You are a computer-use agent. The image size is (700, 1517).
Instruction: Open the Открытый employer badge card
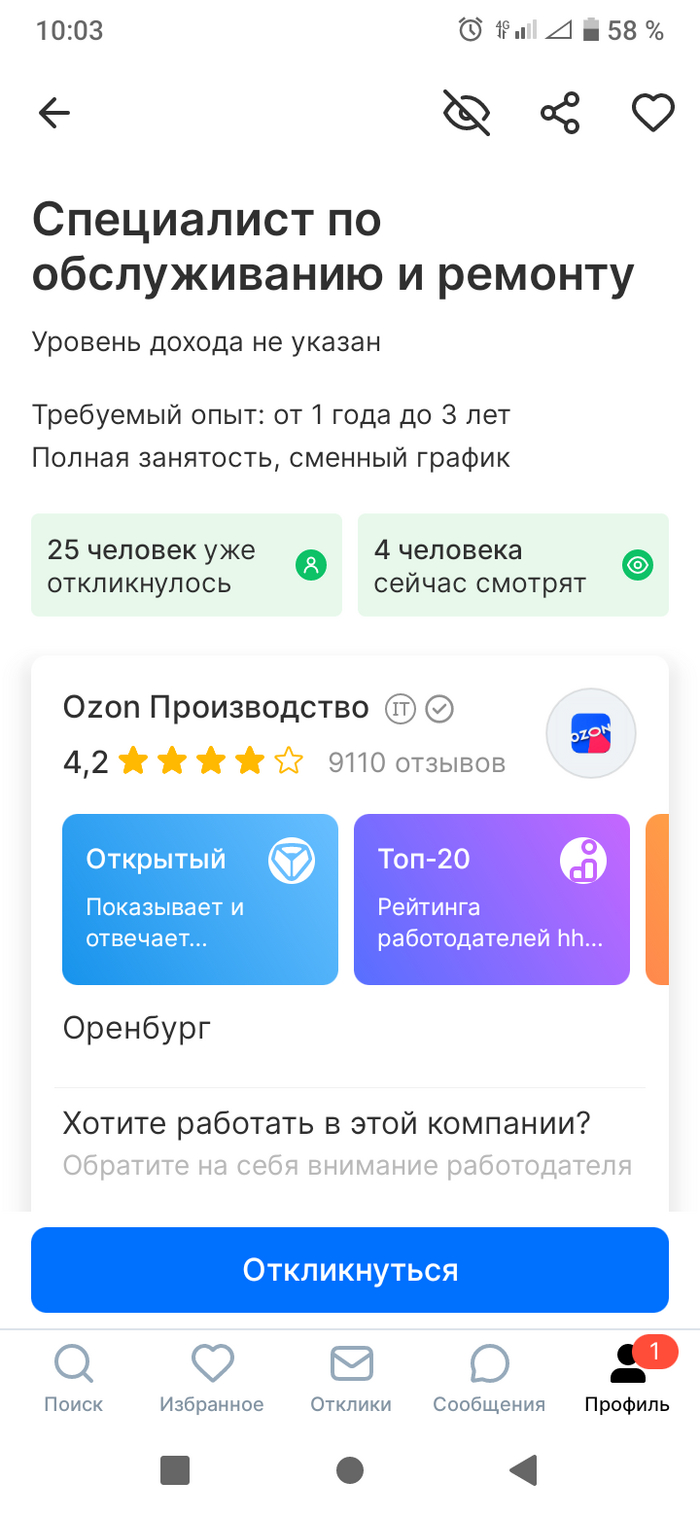200,899
